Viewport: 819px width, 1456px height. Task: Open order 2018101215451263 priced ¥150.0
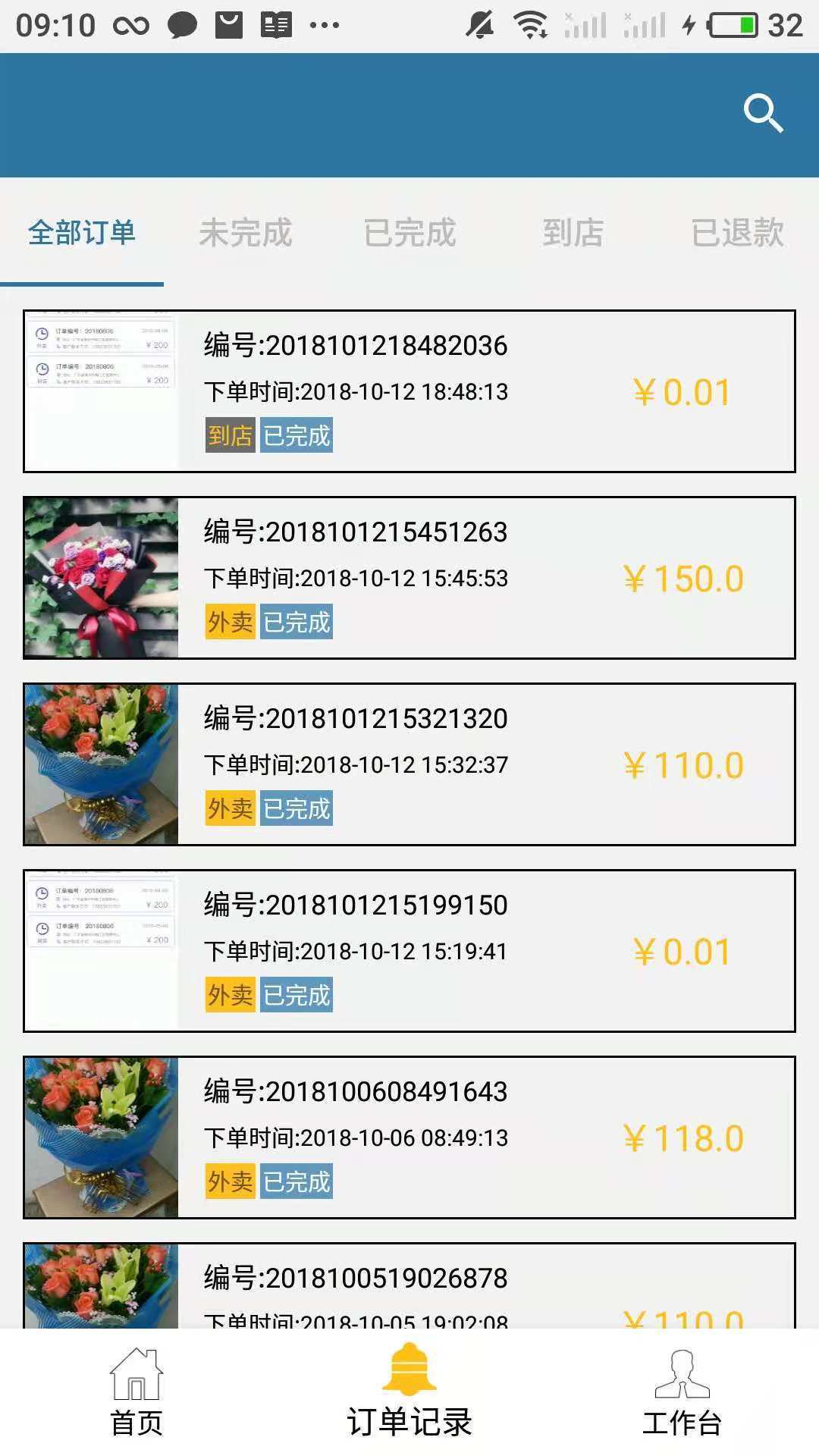[409, 578]
